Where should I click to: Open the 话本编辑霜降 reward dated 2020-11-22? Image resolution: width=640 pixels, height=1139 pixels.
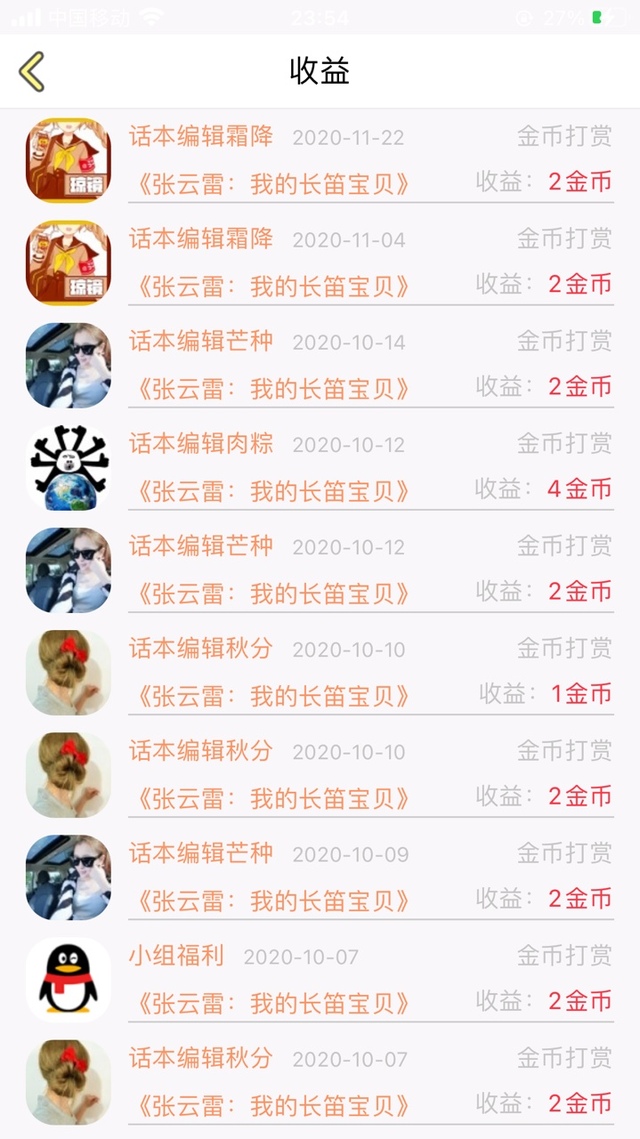click(x=320, y=160)
